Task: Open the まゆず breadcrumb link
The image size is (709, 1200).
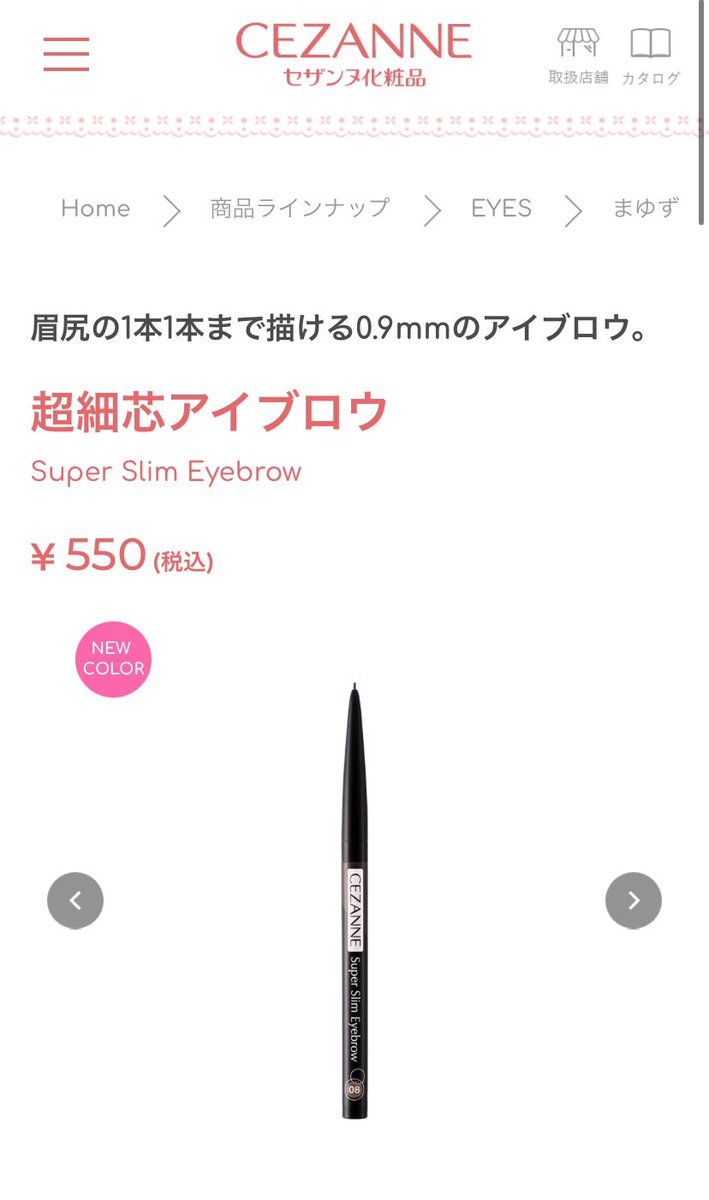Action: coord(646,208)
